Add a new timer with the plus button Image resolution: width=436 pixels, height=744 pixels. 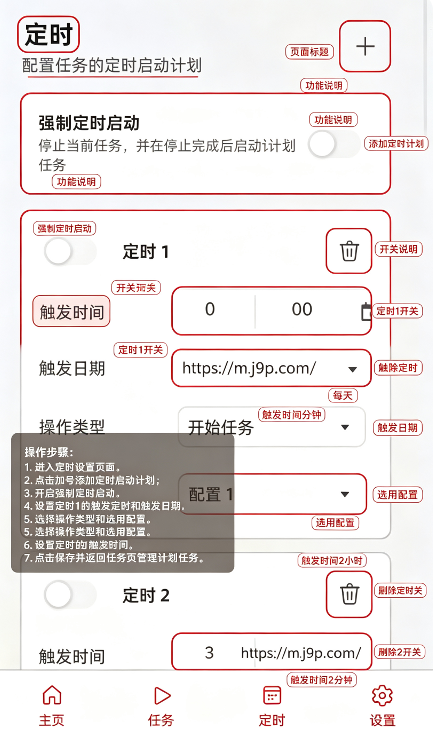(x=365, y=46)
